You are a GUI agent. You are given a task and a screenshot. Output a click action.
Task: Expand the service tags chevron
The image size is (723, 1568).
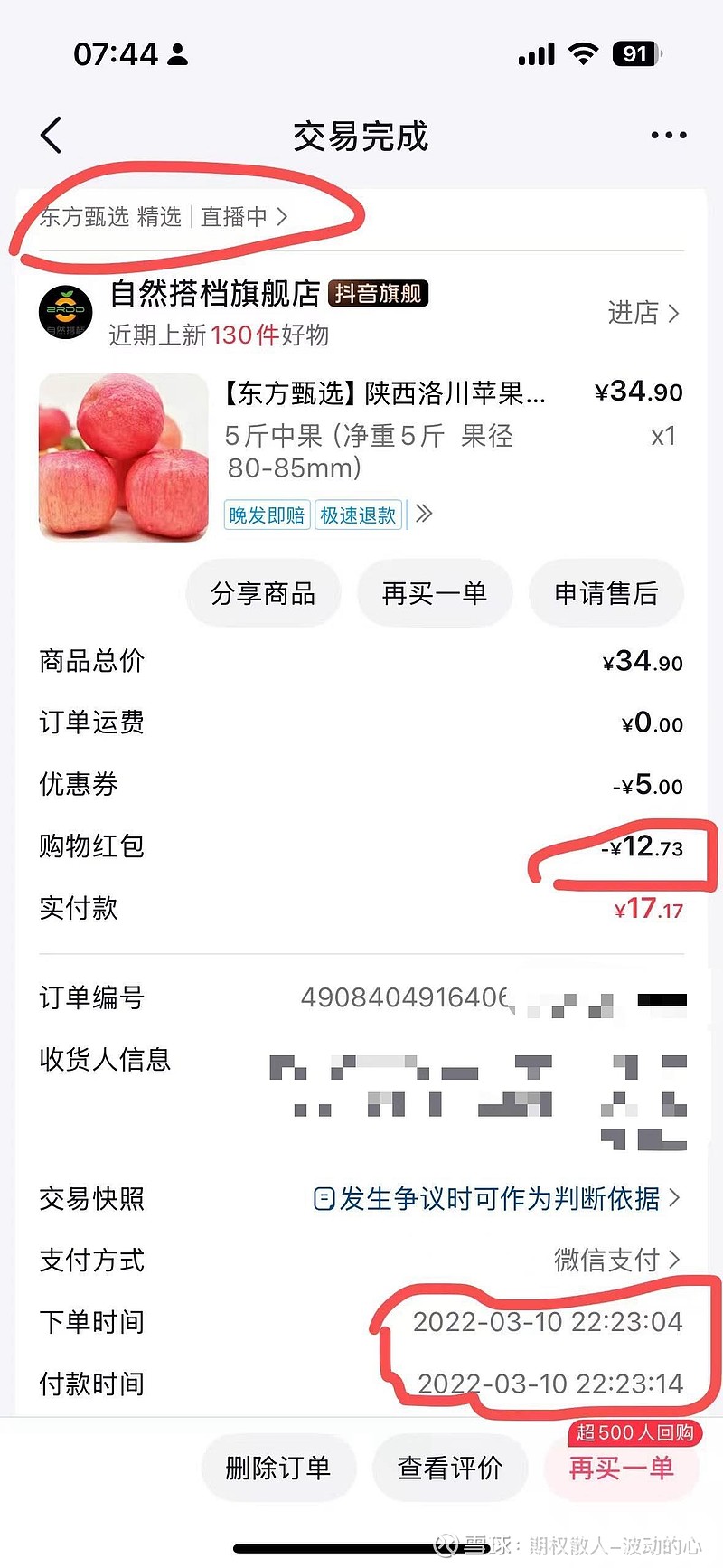point(423,515)
